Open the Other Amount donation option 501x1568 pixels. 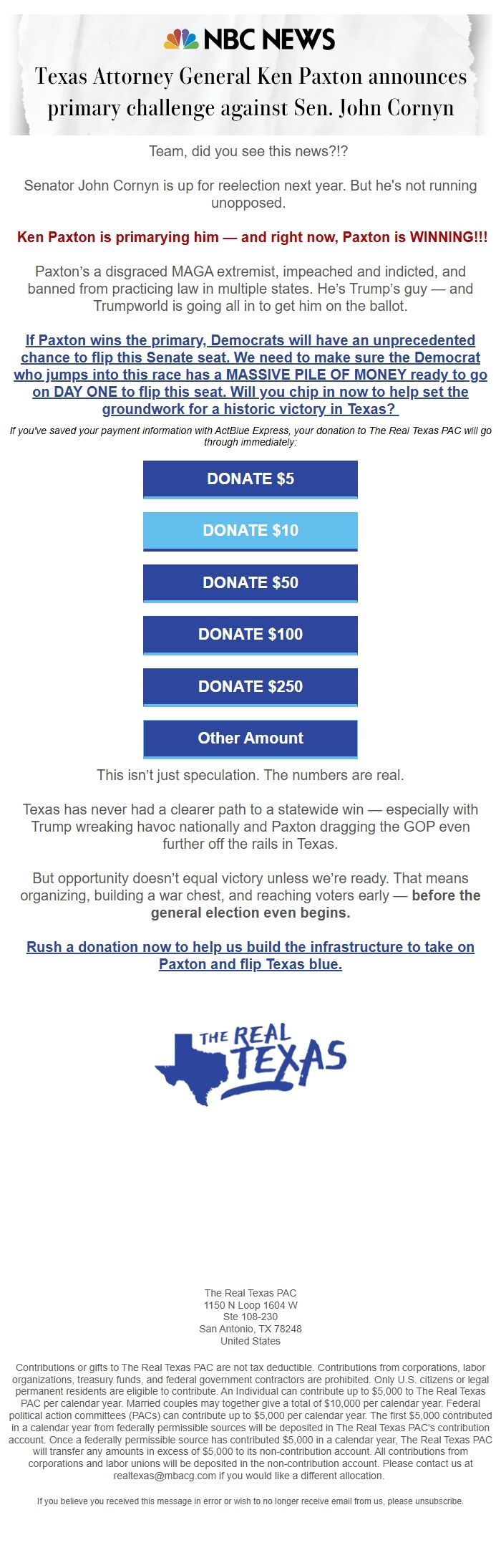250,738
